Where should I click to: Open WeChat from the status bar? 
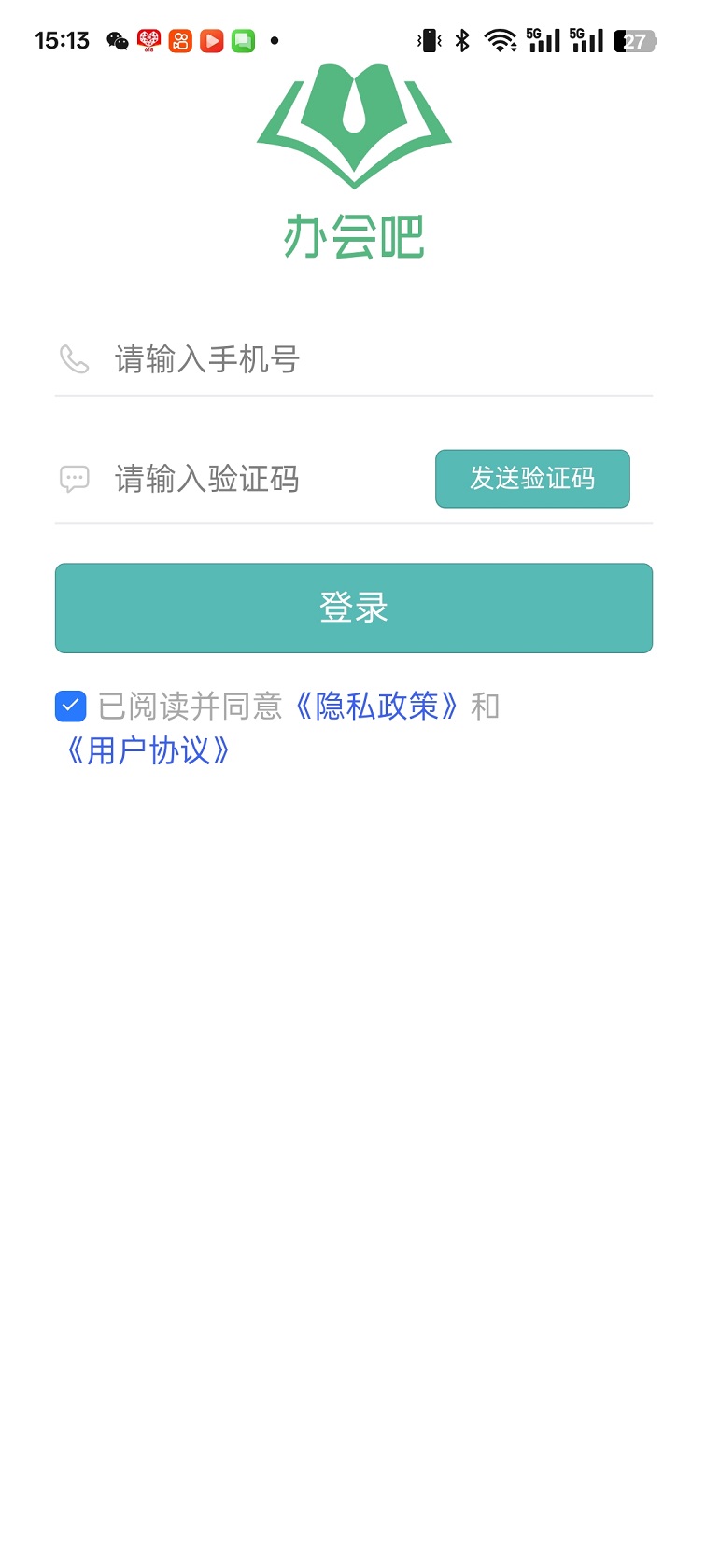click(116, 40)
